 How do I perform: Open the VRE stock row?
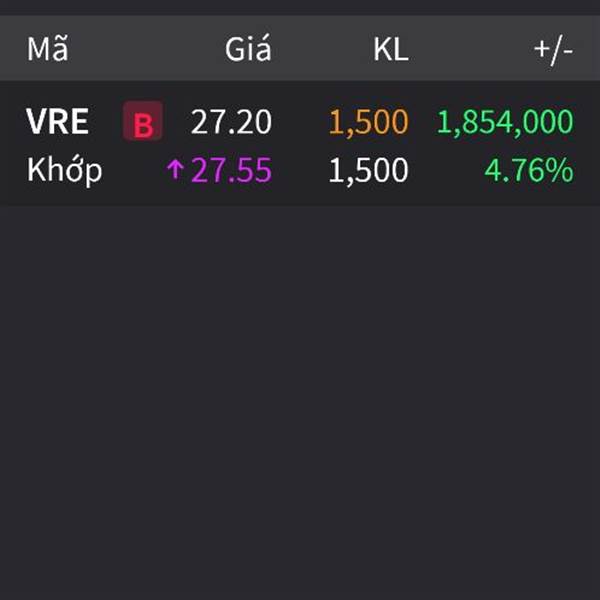pyautogui.click(x=58, y=123)
